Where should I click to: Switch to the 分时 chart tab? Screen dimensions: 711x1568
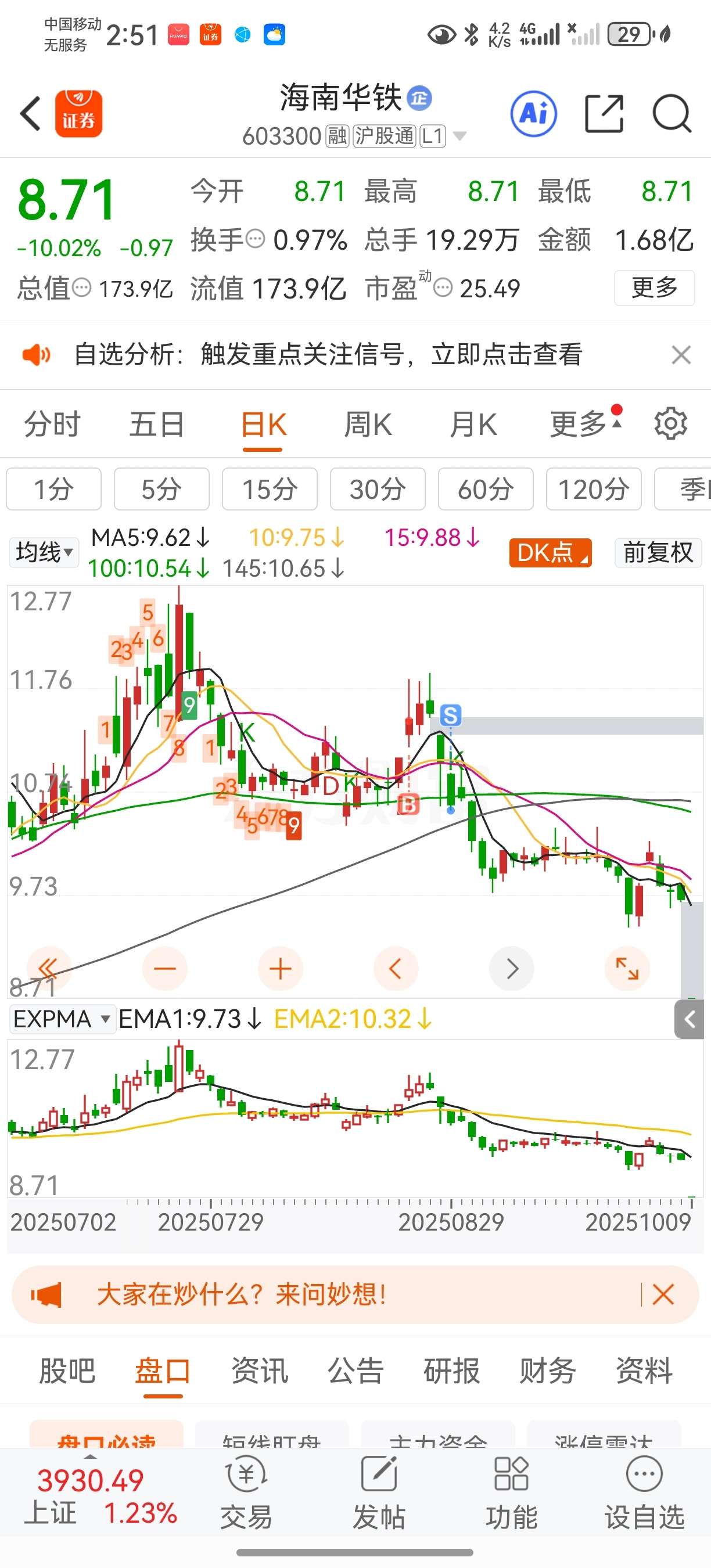(52, 425)
